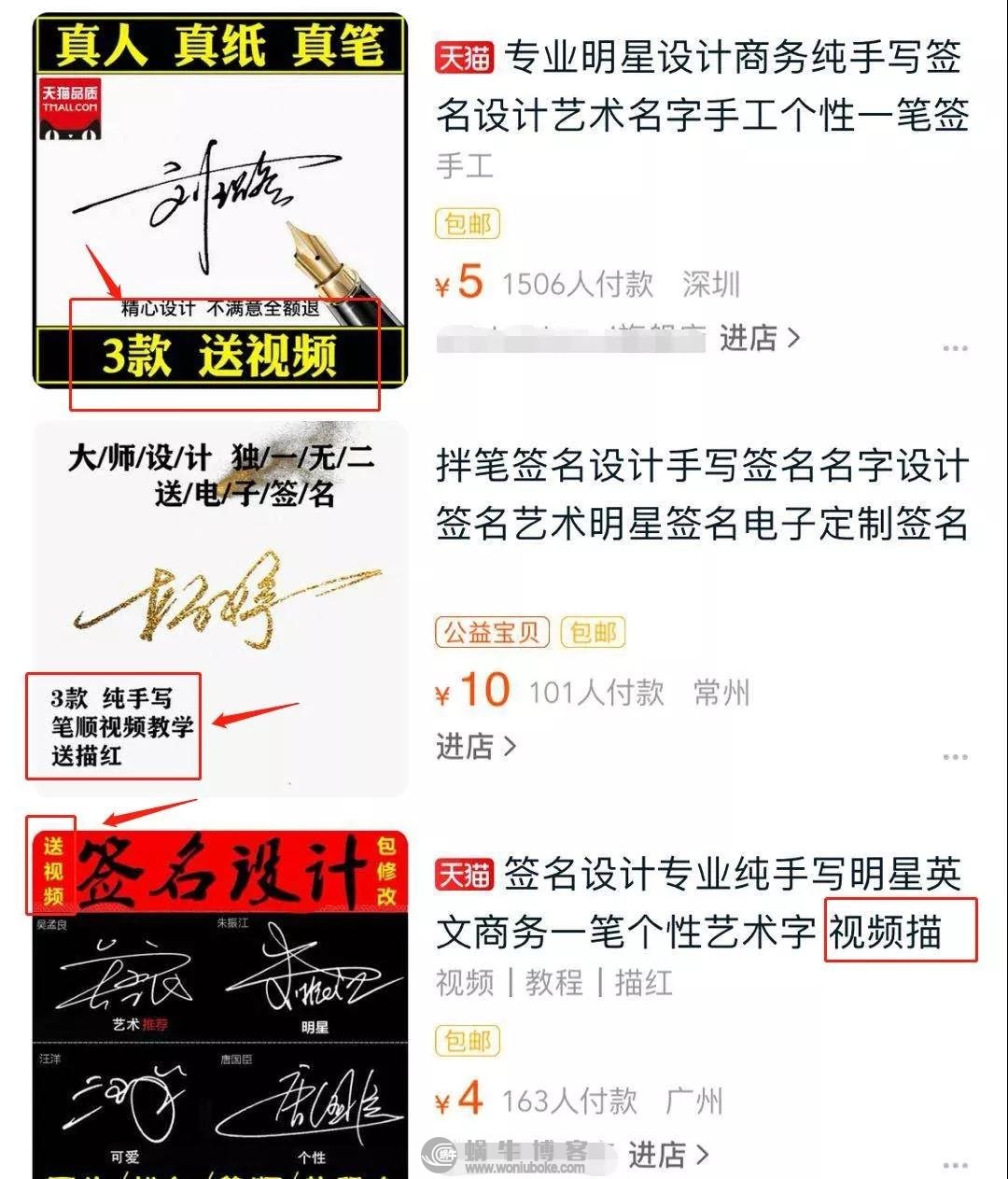Enter the shop of the ¥5 listing
This screenshot has width=1008, height=1179.
click(x=759, y=338)
